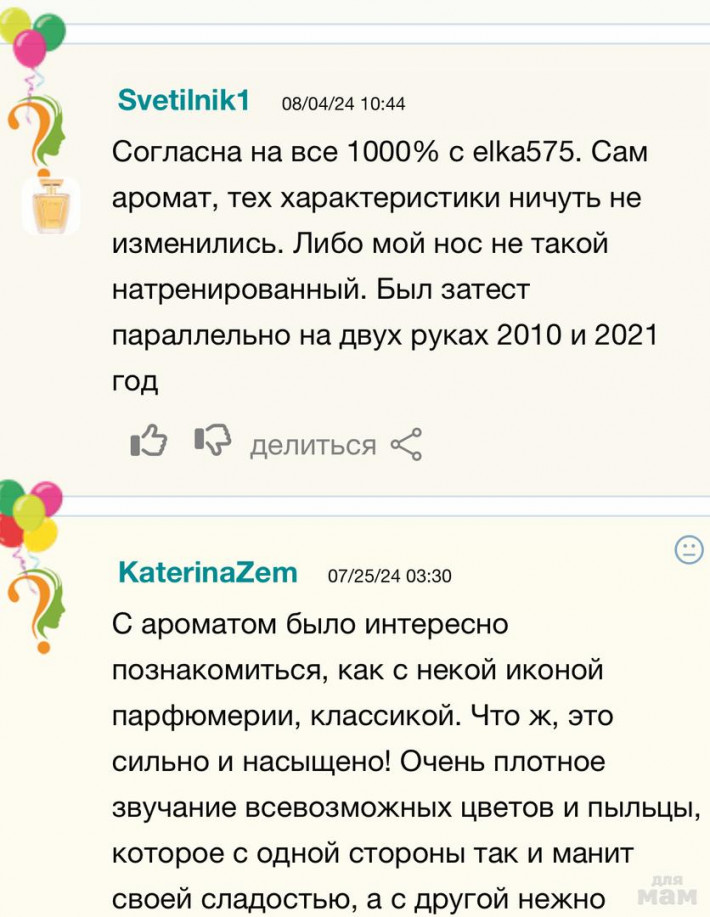Viewport: 710px width, 917px height.
Task: Open KaterinaZem's profile
Action: [208, 572]
